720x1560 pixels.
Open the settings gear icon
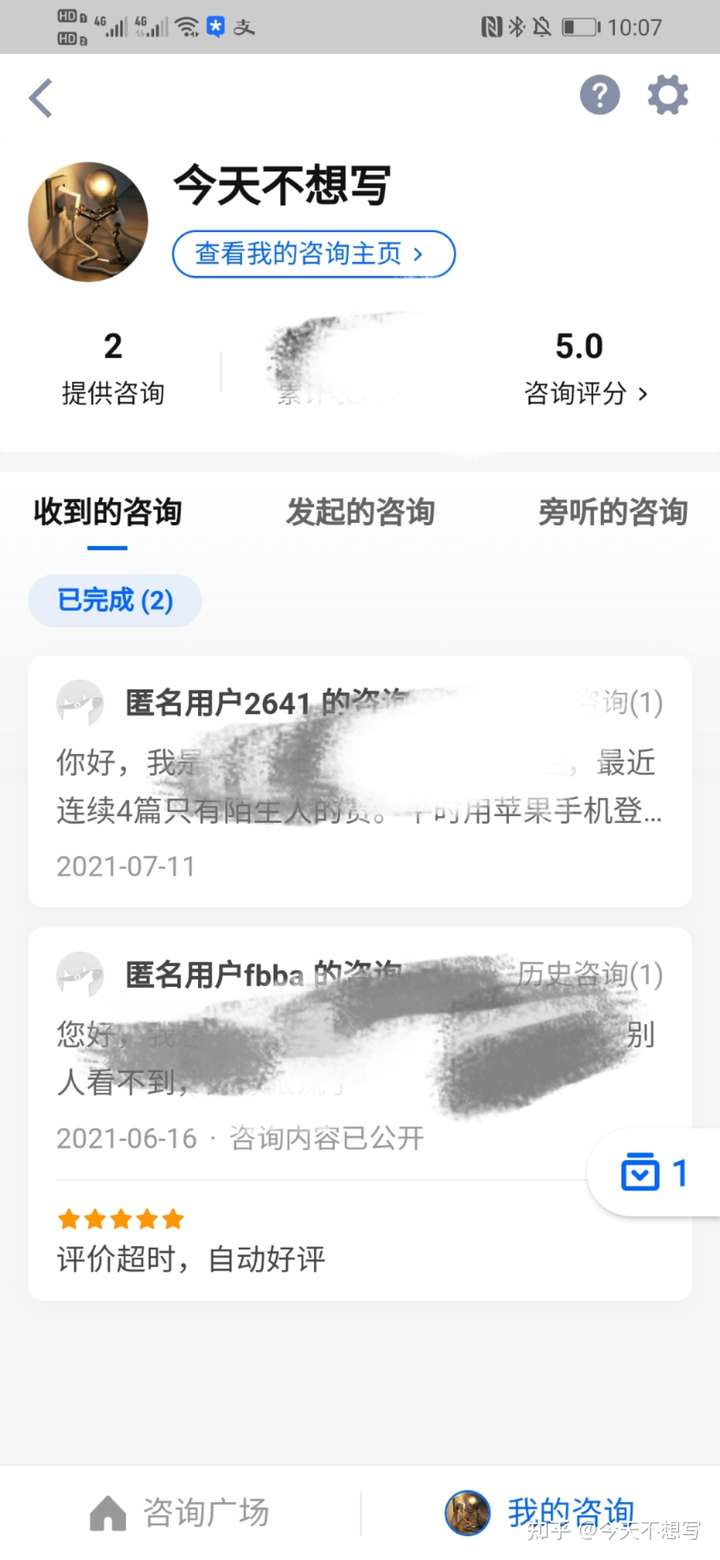click(668, 96)
